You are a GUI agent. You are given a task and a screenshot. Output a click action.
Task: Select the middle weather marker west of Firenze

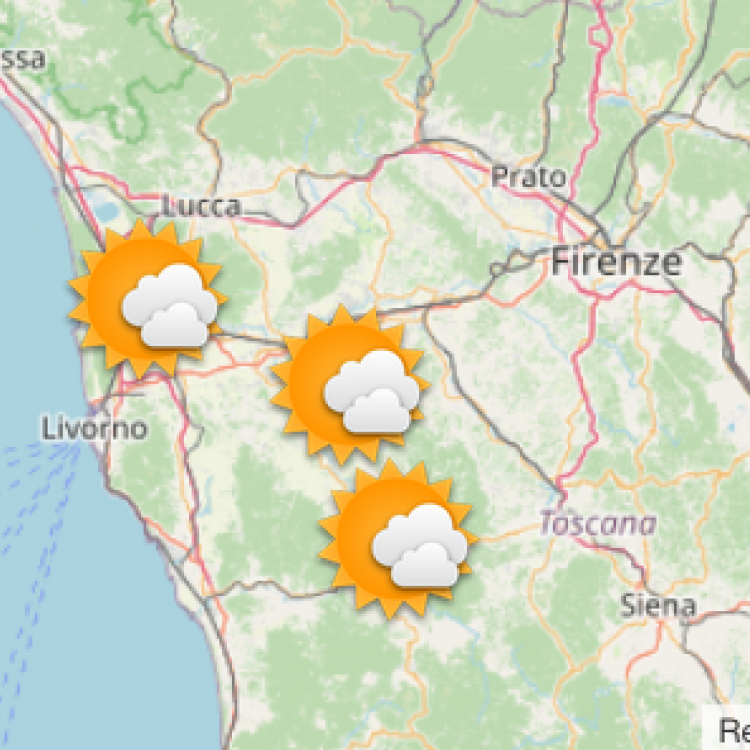pos(350,385)
